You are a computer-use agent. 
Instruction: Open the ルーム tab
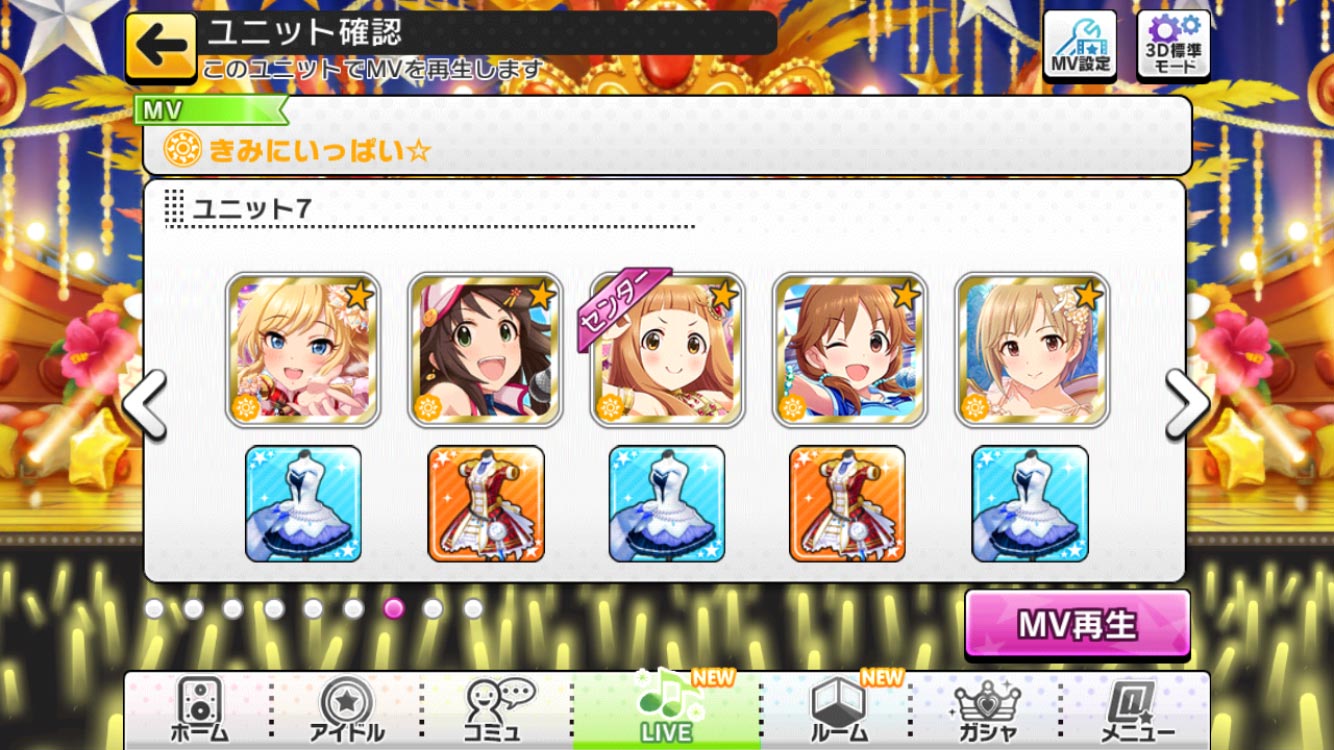pyautogui.click(x=838, y=710)
